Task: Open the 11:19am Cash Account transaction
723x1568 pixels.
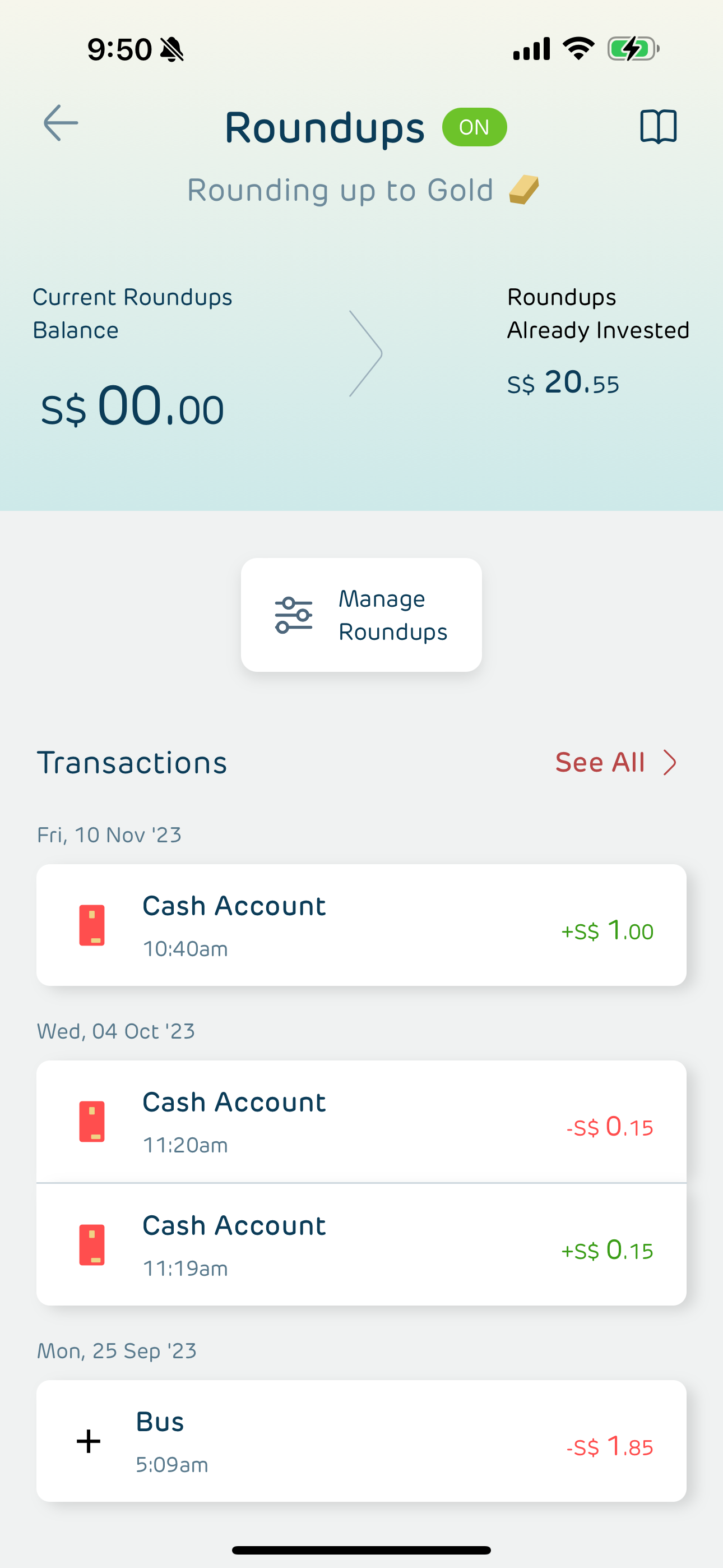Action: (x=361, y=1245)
